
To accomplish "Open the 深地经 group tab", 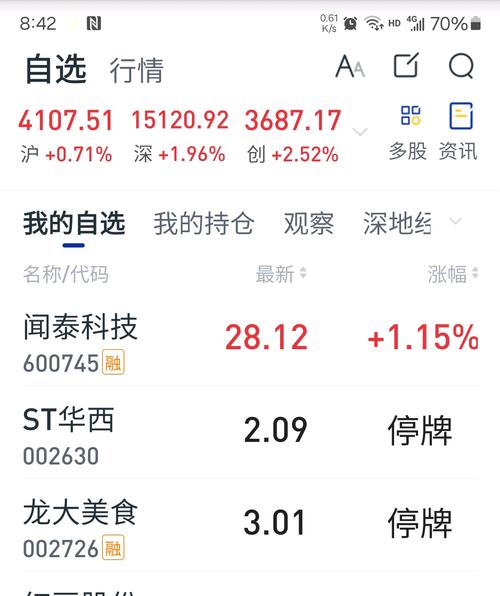I will click(x=397, y=224).
